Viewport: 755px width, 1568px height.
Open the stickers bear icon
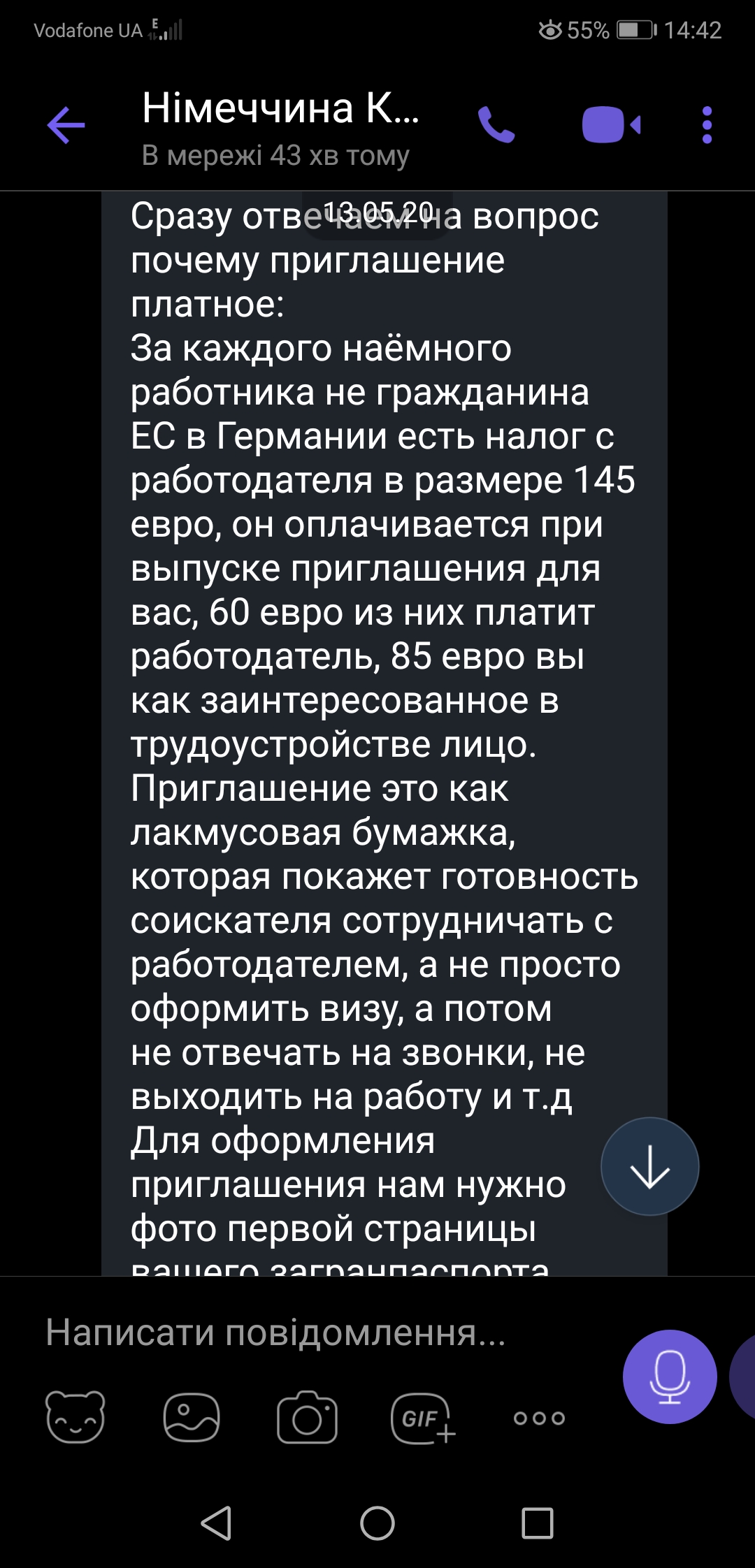(75, 1416)
